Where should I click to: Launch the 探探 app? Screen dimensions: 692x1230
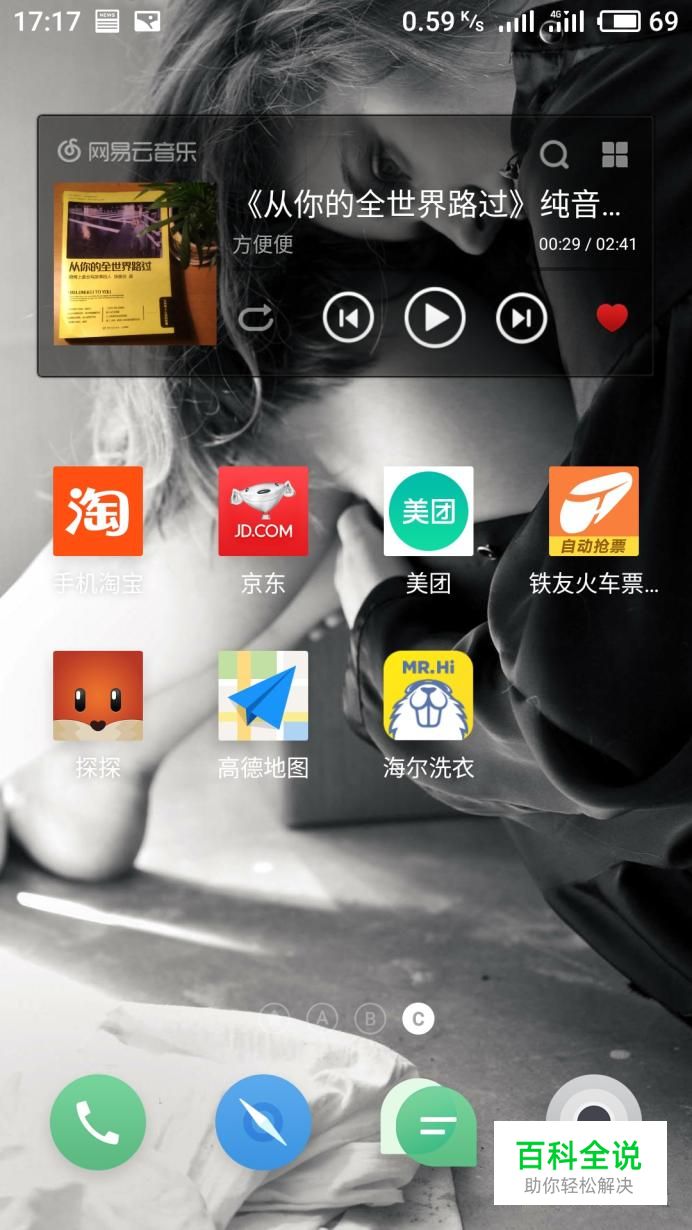98,696
